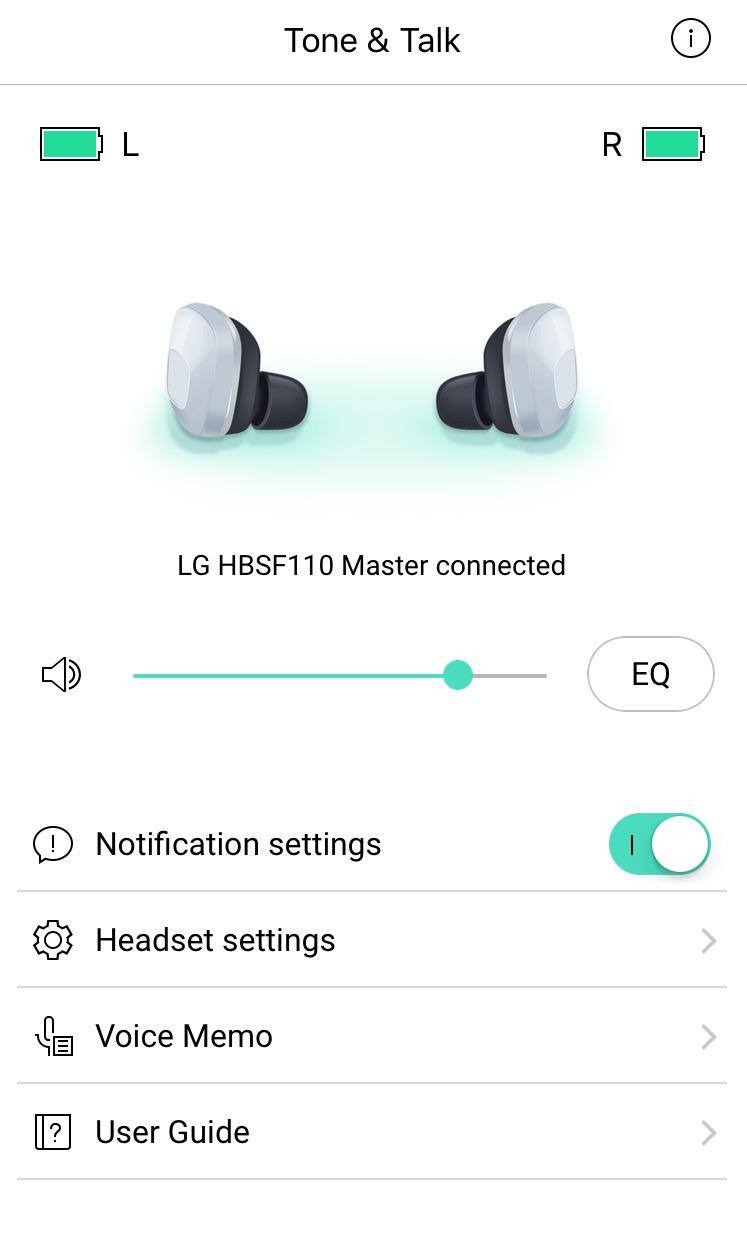Open the info icon in the header
Screen dimensions: 747x1237
690,39
